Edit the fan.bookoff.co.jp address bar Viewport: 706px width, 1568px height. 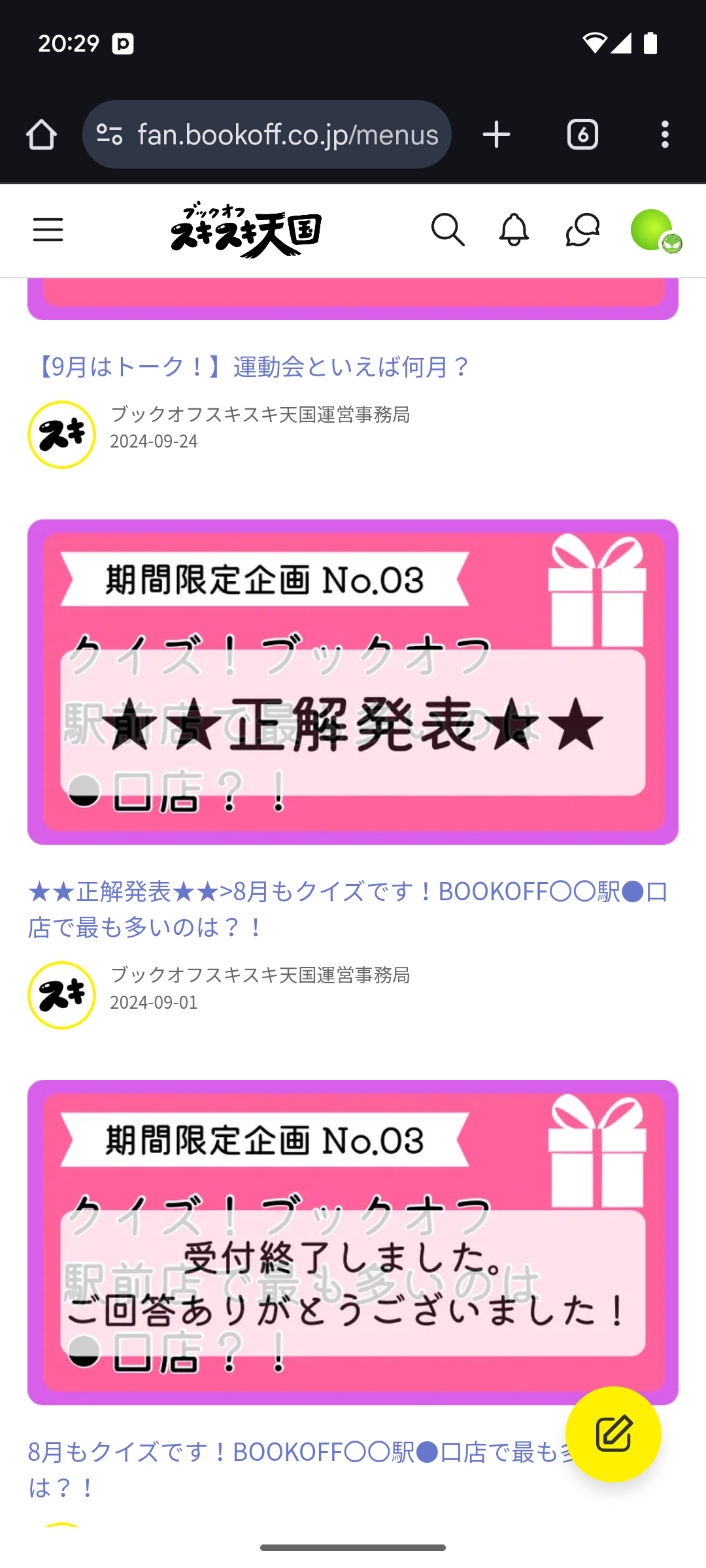tap(267, 135)
